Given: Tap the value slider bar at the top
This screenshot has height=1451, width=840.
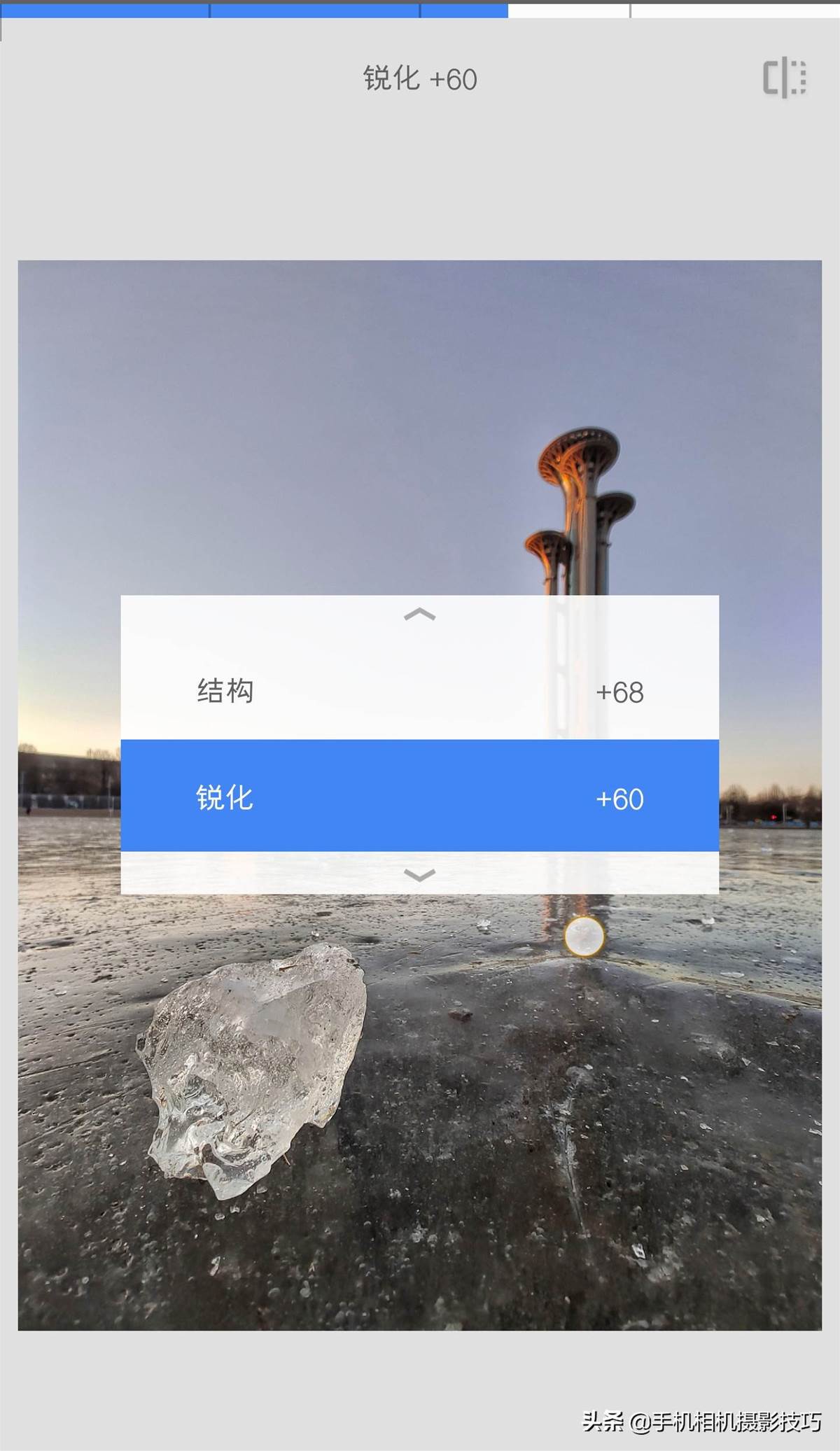Looking at the screenshot, I should pyautogui.click(x=420, y=10).
